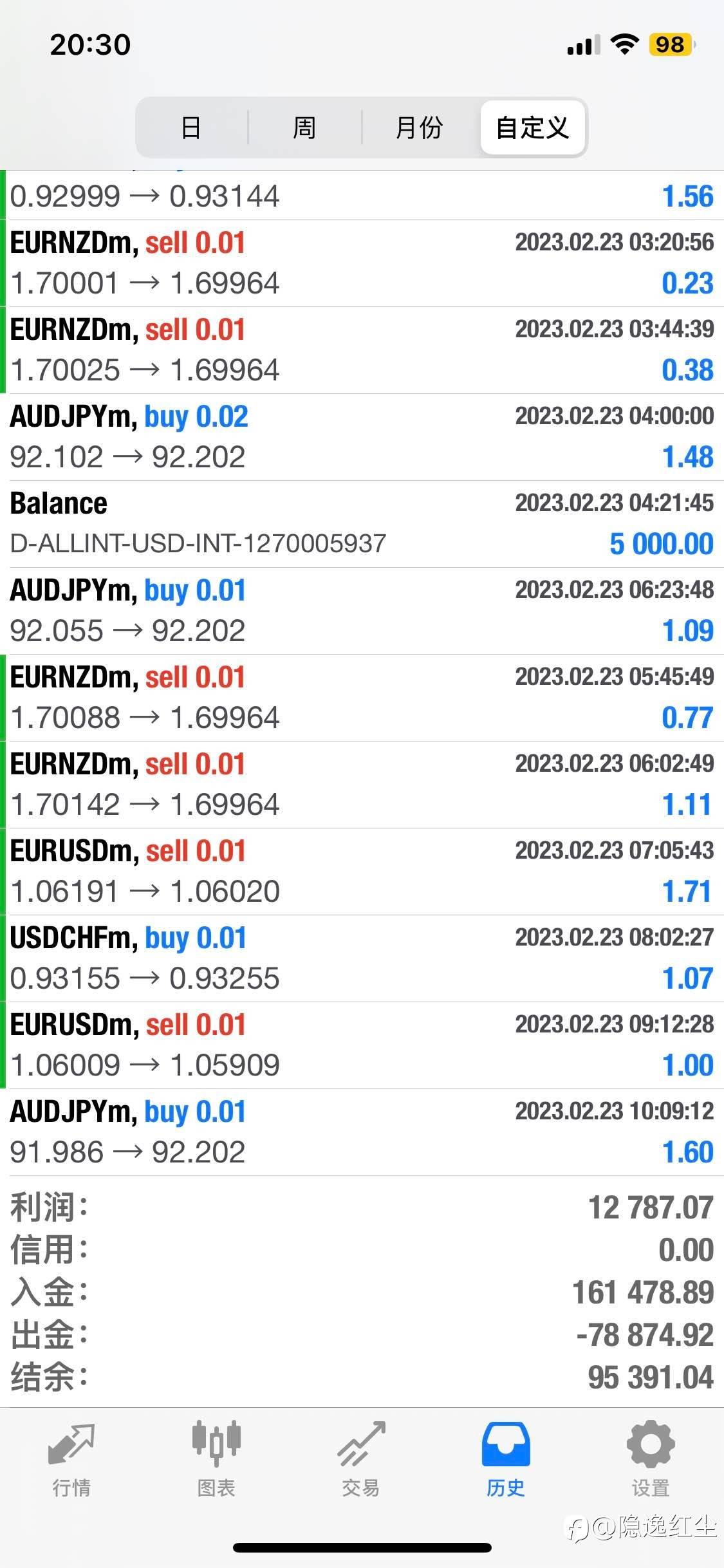Screen dimensions: 724x1568
Task: Expand EURUSDm sell trade at 09:12:28
Action: pyautogui.click(x=362, y=1045)
